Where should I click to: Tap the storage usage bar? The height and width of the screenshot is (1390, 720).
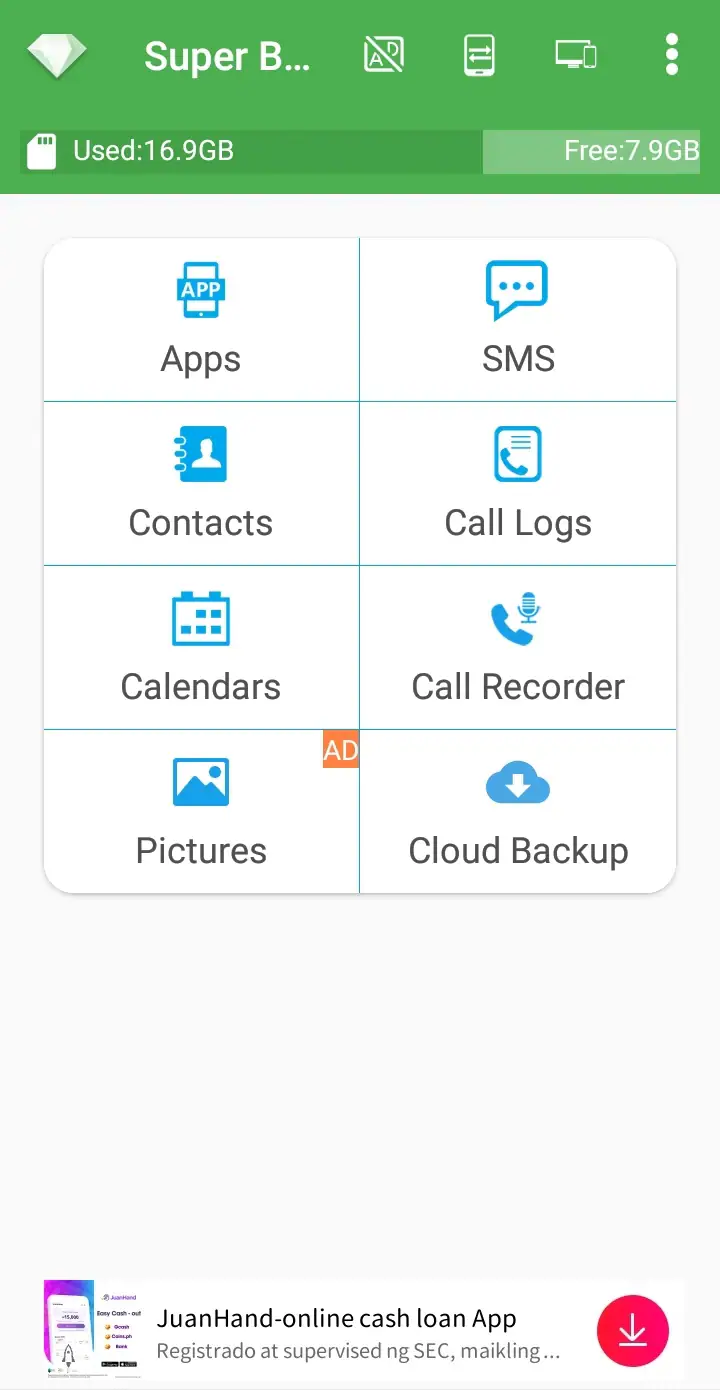coord(360,151)
